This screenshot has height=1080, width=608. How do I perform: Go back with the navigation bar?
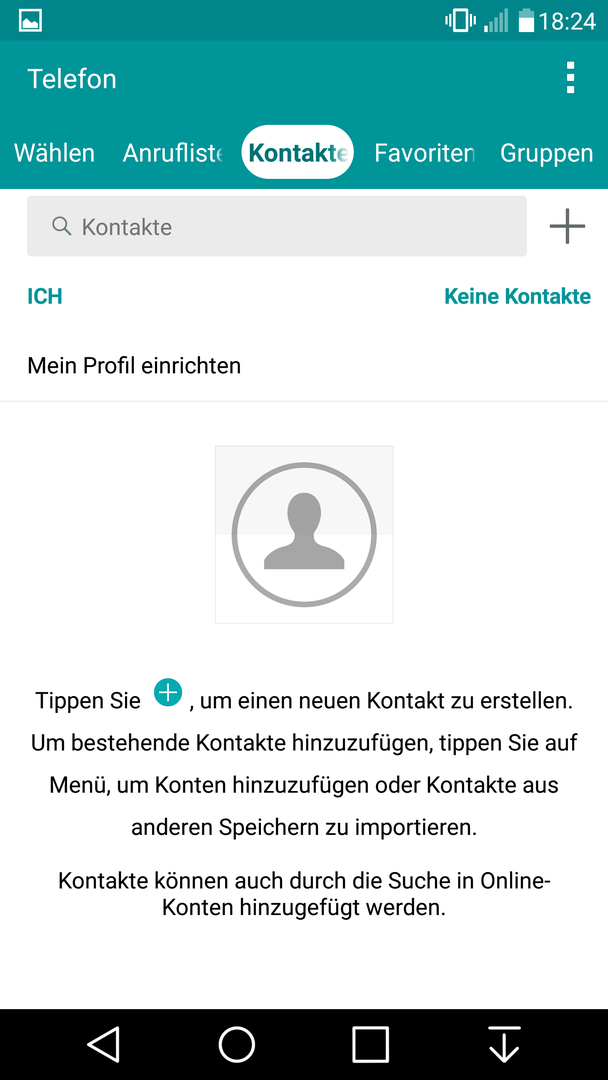click(103, 1044)
